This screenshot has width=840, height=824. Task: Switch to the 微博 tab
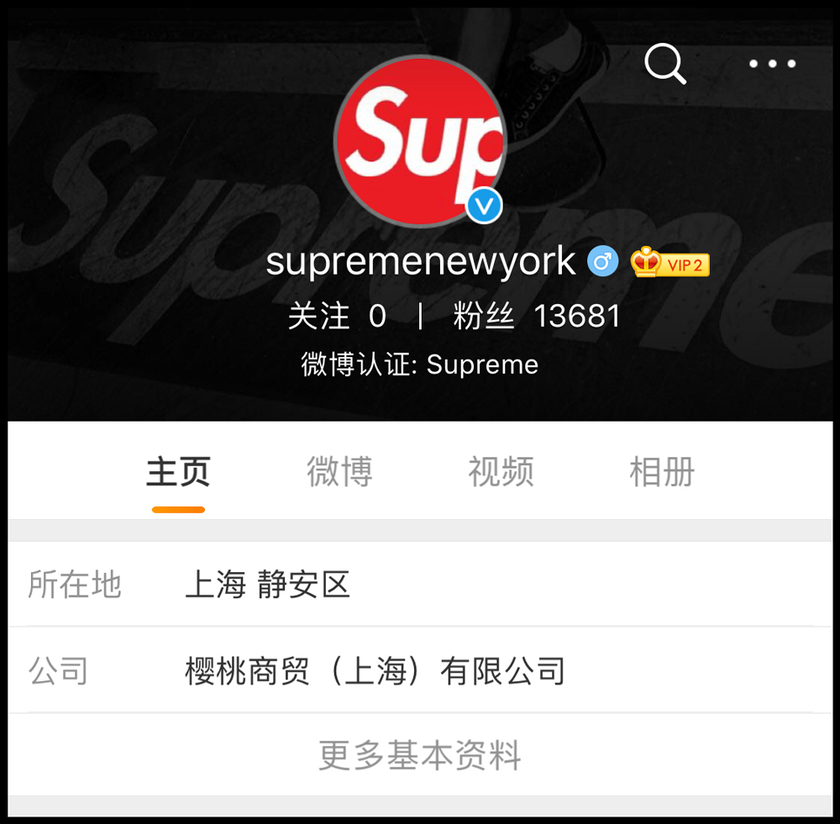339,472
